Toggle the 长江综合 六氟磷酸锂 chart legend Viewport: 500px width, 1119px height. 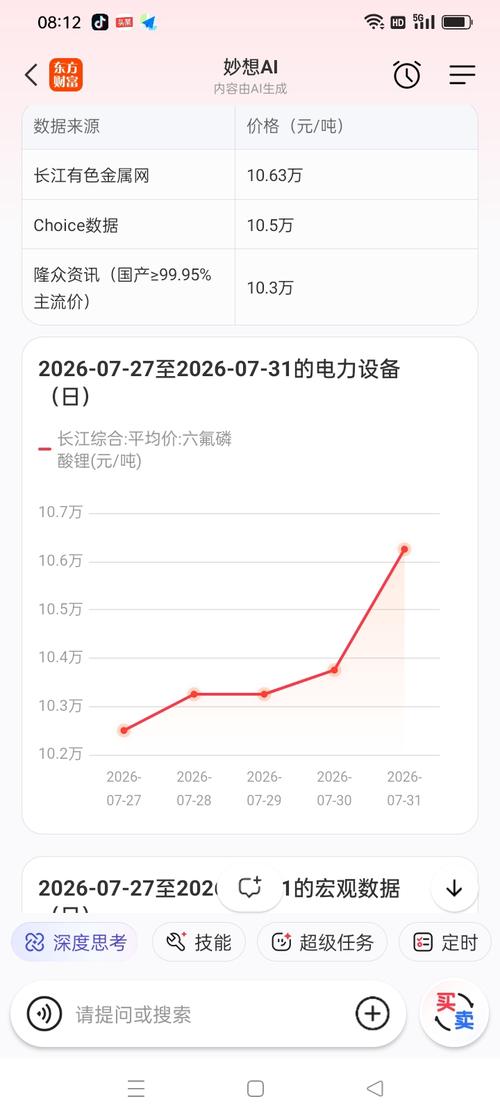[136, 450]
